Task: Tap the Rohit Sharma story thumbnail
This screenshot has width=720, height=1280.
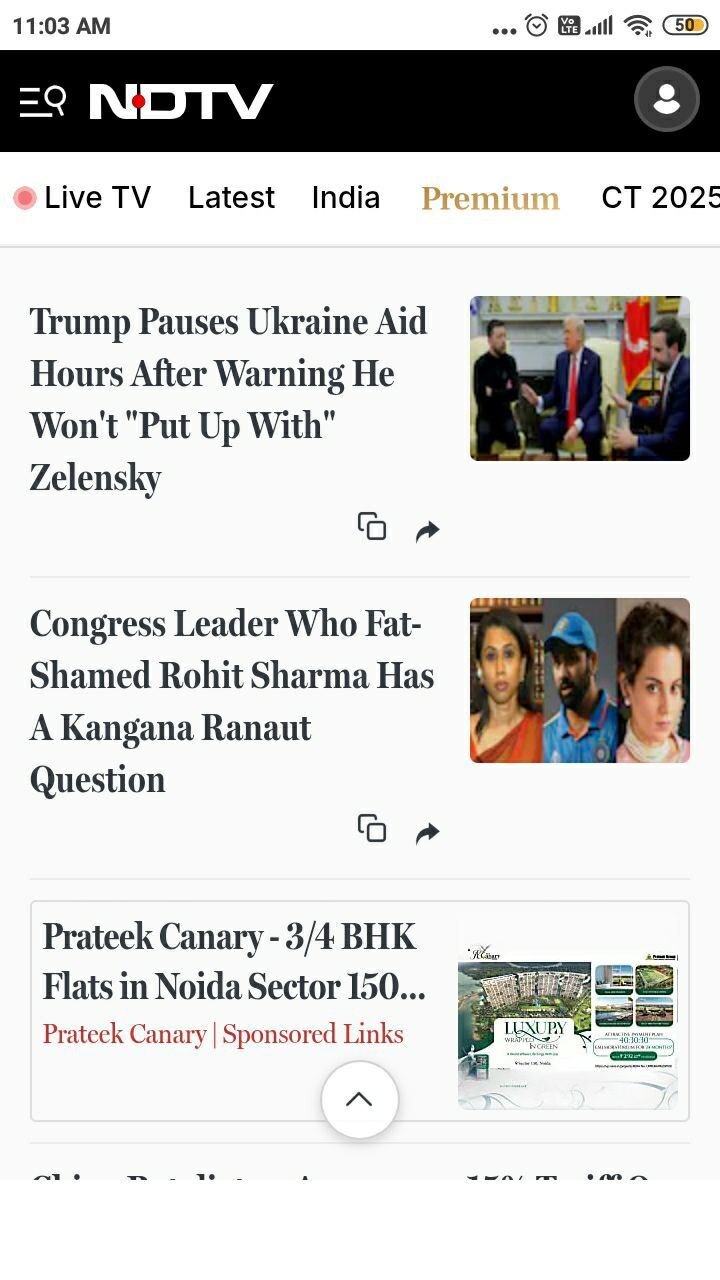Action: click(580, 680)
